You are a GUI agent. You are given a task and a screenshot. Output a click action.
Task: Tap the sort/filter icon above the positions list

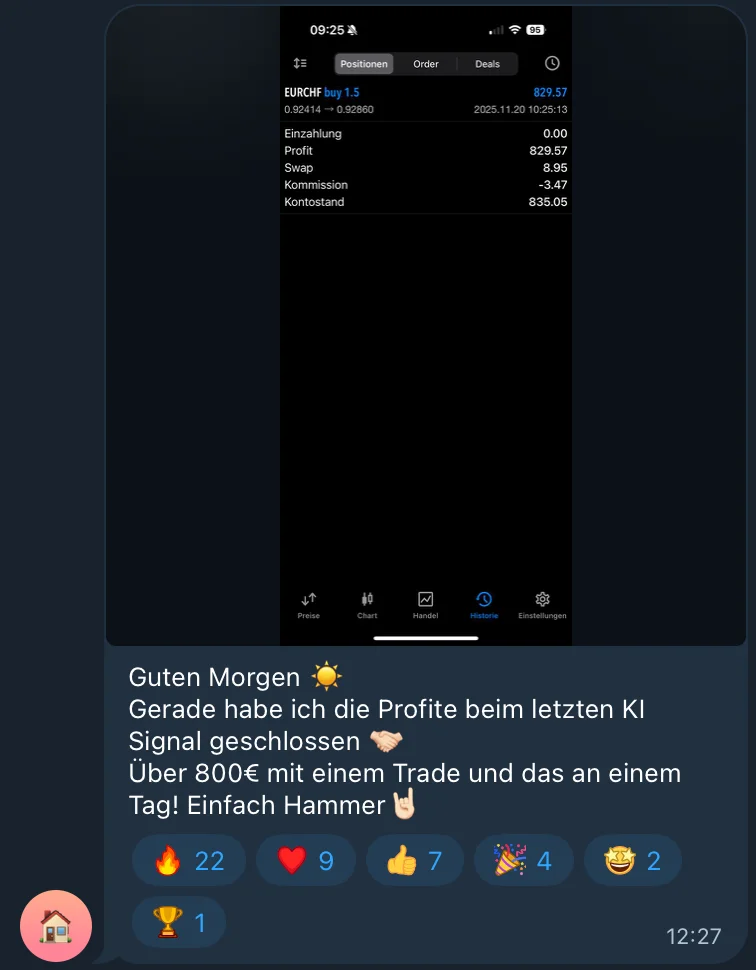click(300, 63)
